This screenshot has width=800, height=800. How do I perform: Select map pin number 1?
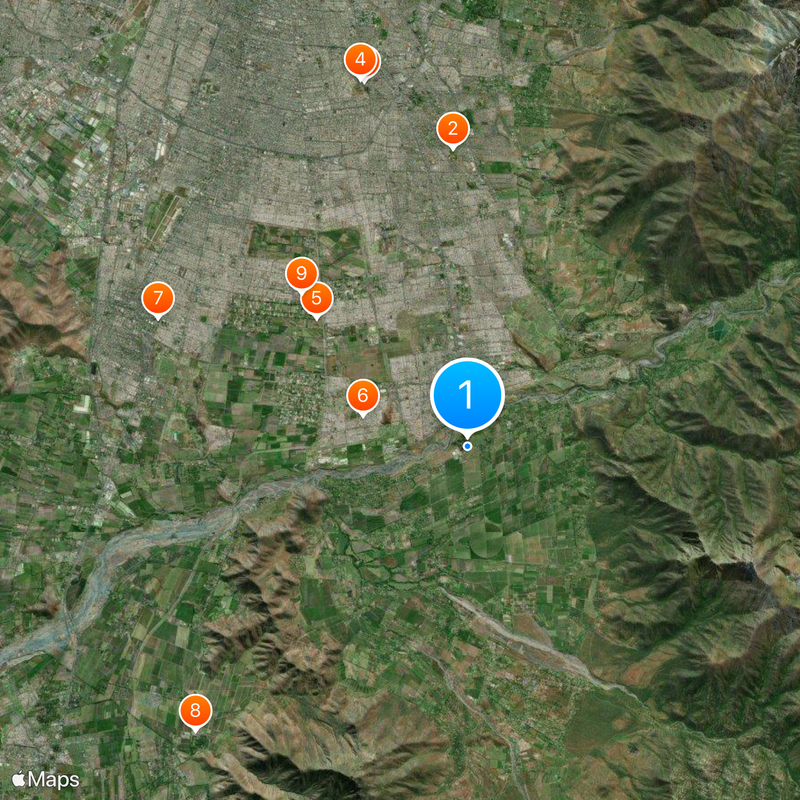tap(467, 395)
